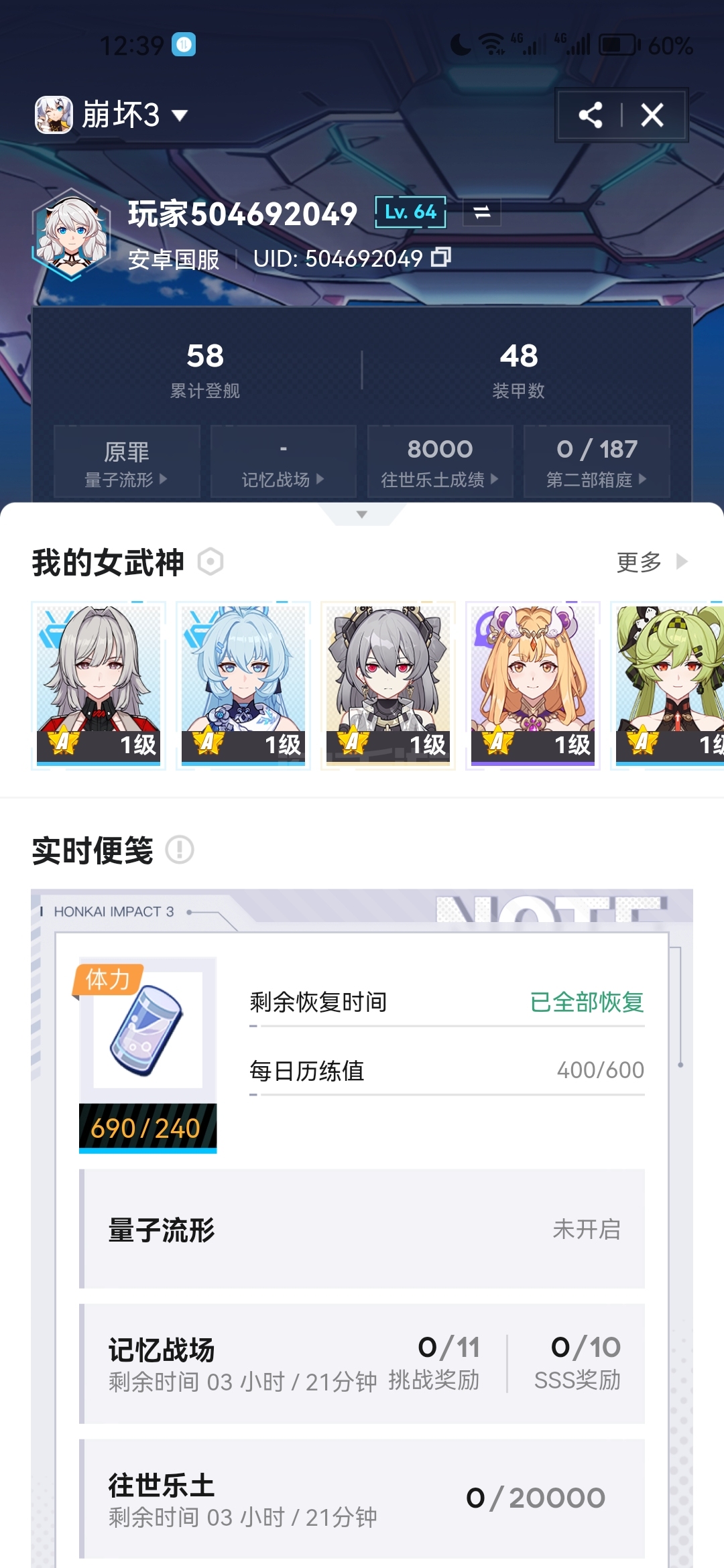Open the white-haired red-coat Valkyrie card

coord(99,685)
